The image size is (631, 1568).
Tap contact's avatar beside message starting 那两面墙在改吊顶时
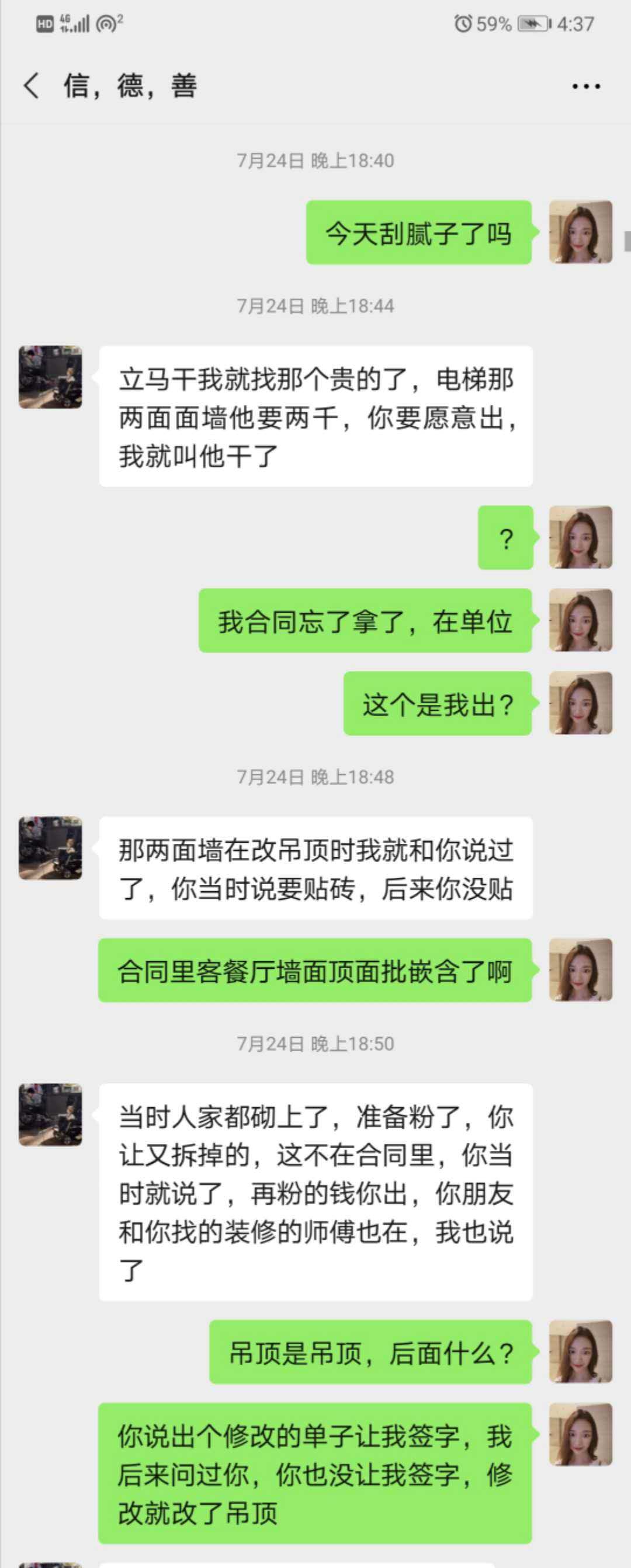coord(51,848)
